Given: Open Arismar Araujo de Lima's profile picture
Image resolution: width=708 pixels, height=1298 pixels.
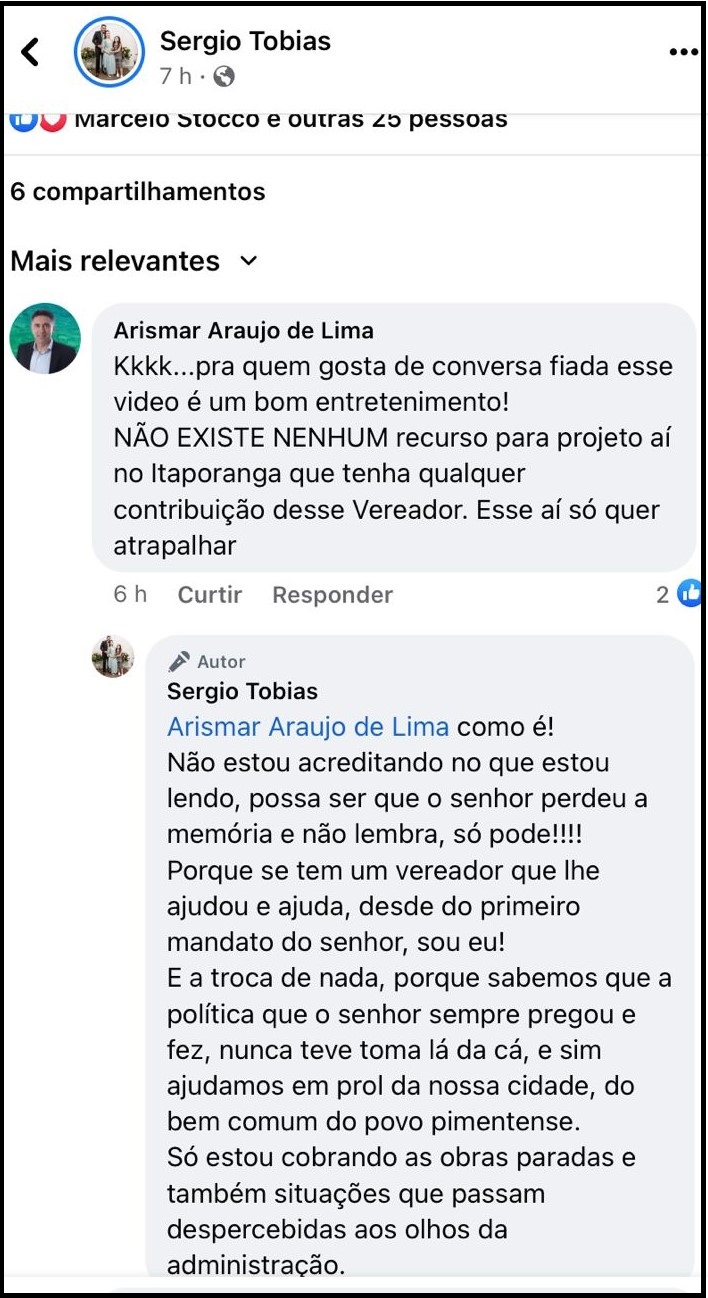Looking at the screenshot, I should [45, 339].
